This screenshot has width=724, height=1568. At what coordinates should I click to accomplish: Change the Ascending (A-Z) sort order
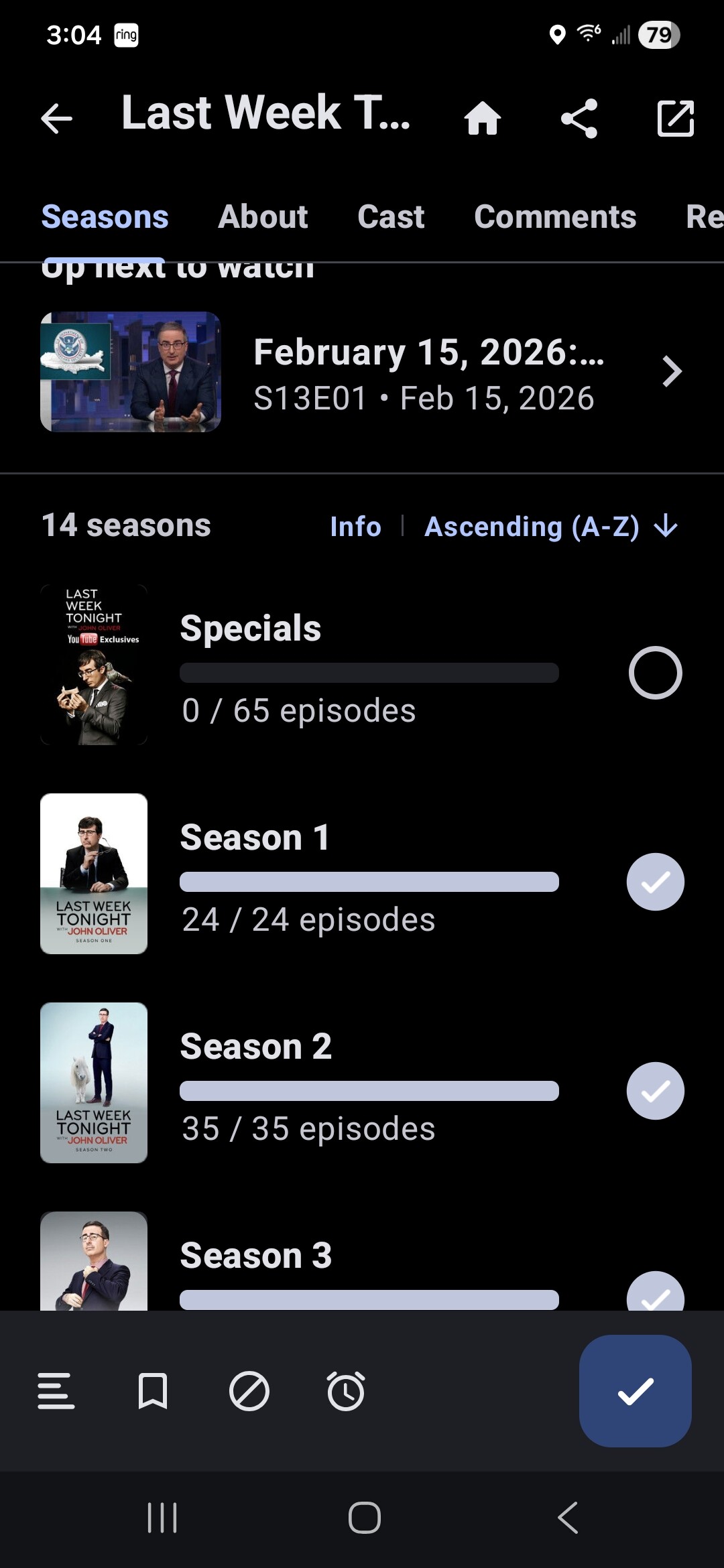[x=551, y=527]
